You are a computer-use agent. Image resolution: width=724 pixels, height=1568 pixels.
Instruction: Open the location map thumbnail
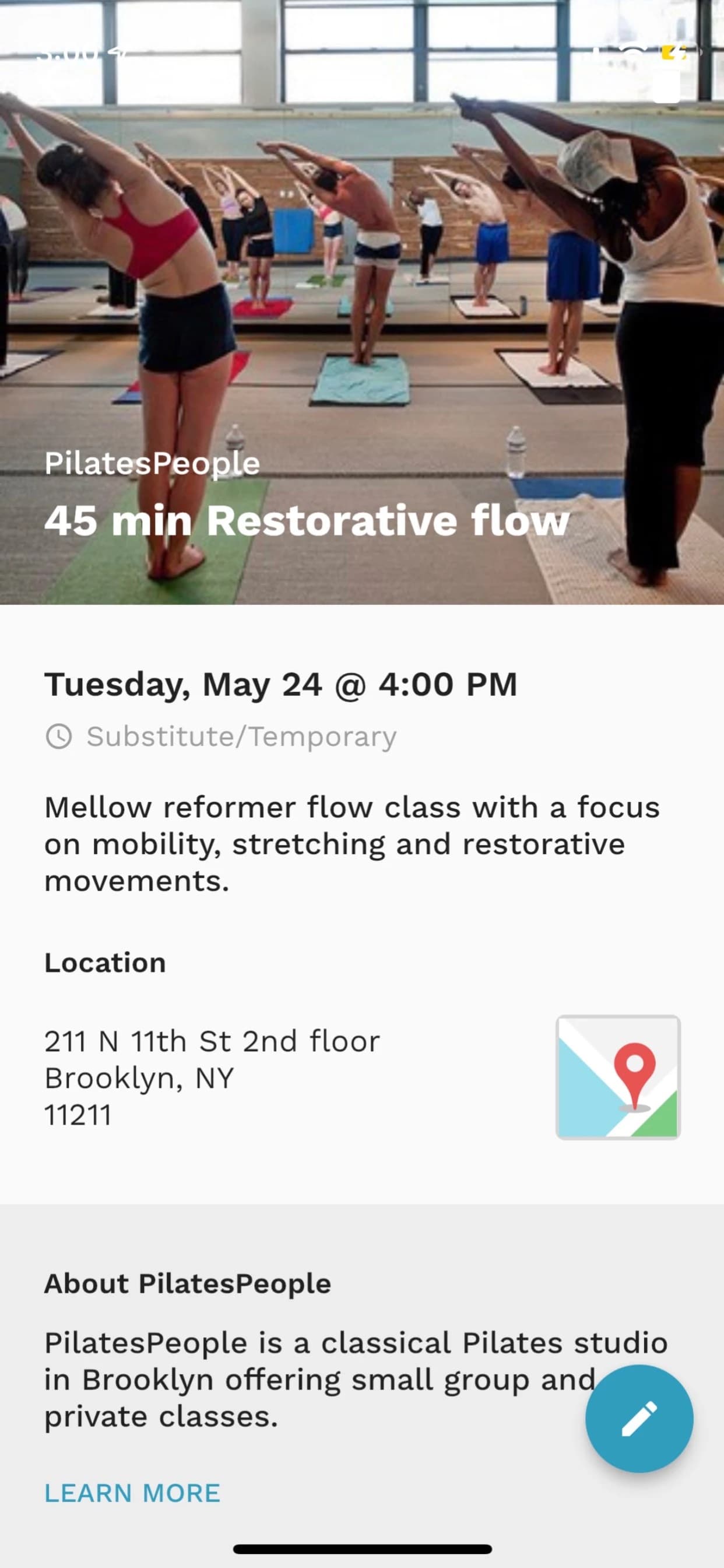(617, 1077)
